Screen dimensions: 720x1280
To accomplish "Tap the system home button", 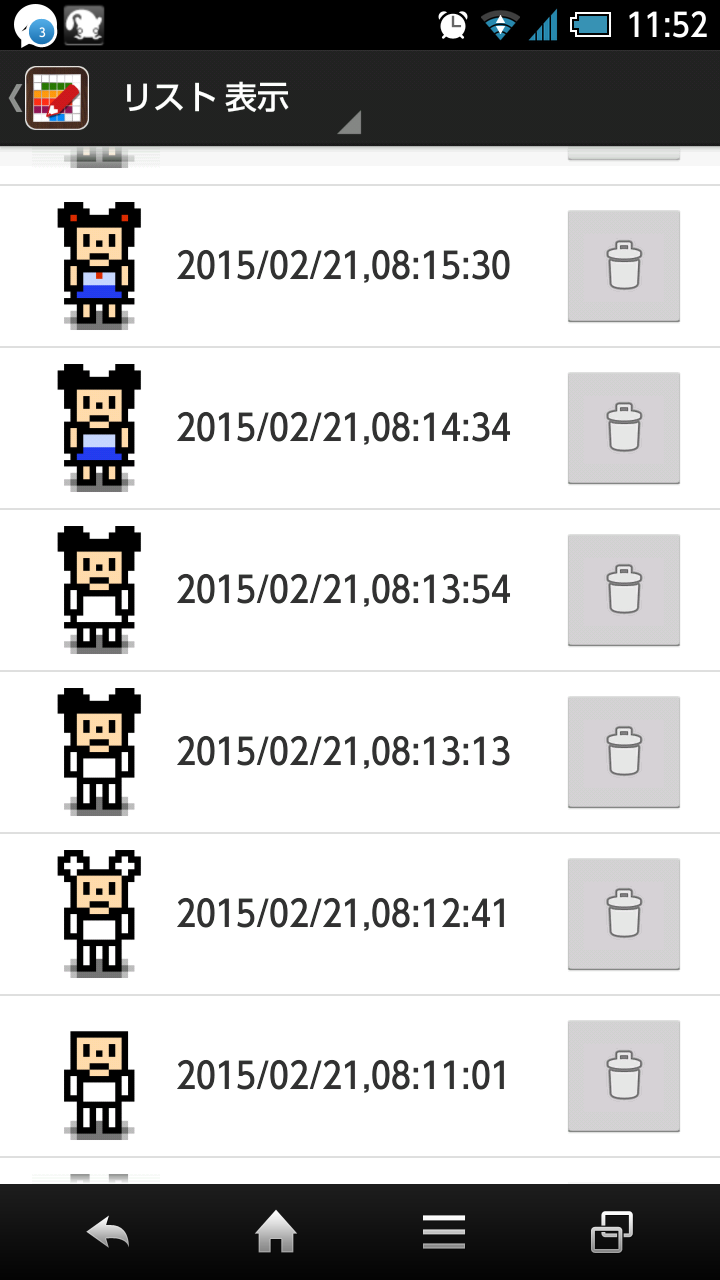I will click(x=276, y=1232).
